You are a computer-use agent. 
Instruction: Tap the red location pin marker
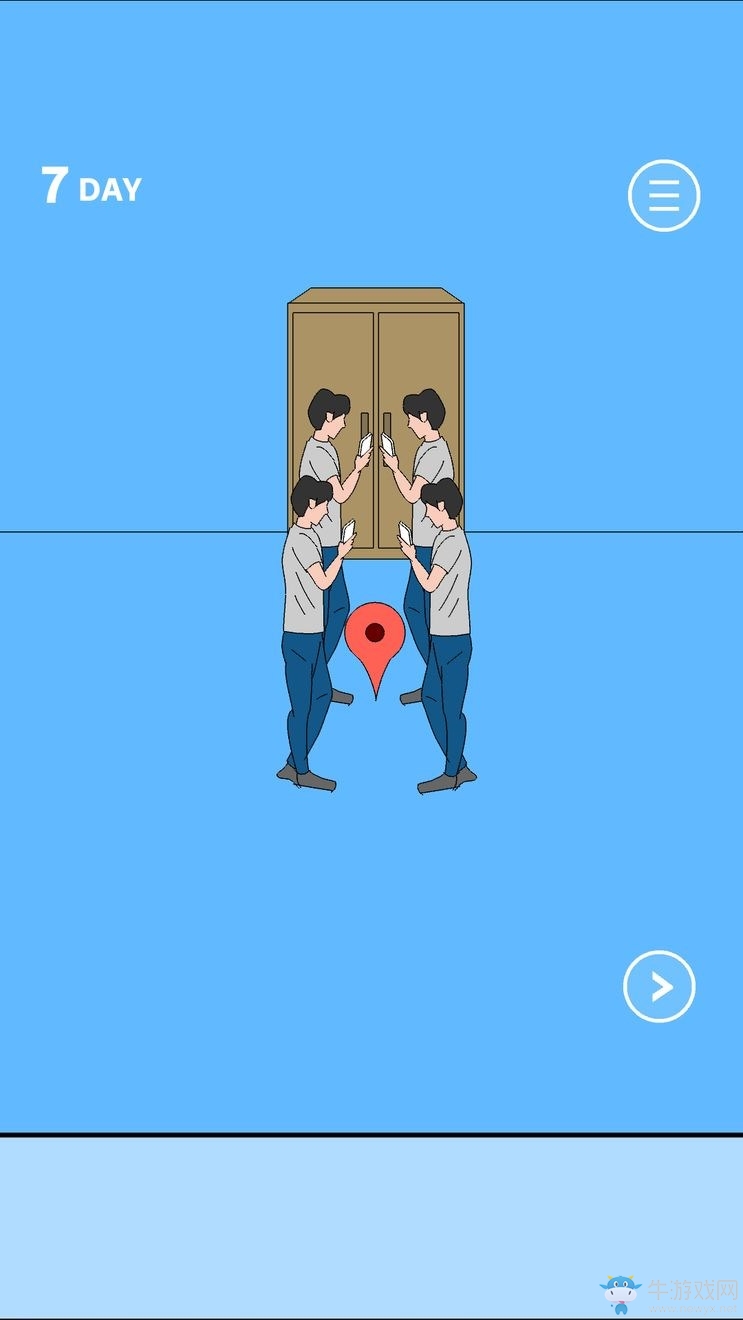[x=375, y=640]
